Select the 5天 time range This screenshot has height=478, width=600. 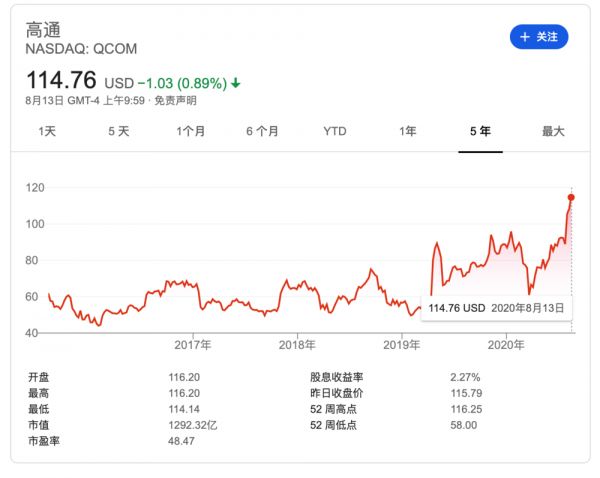(x=118, y=131)
